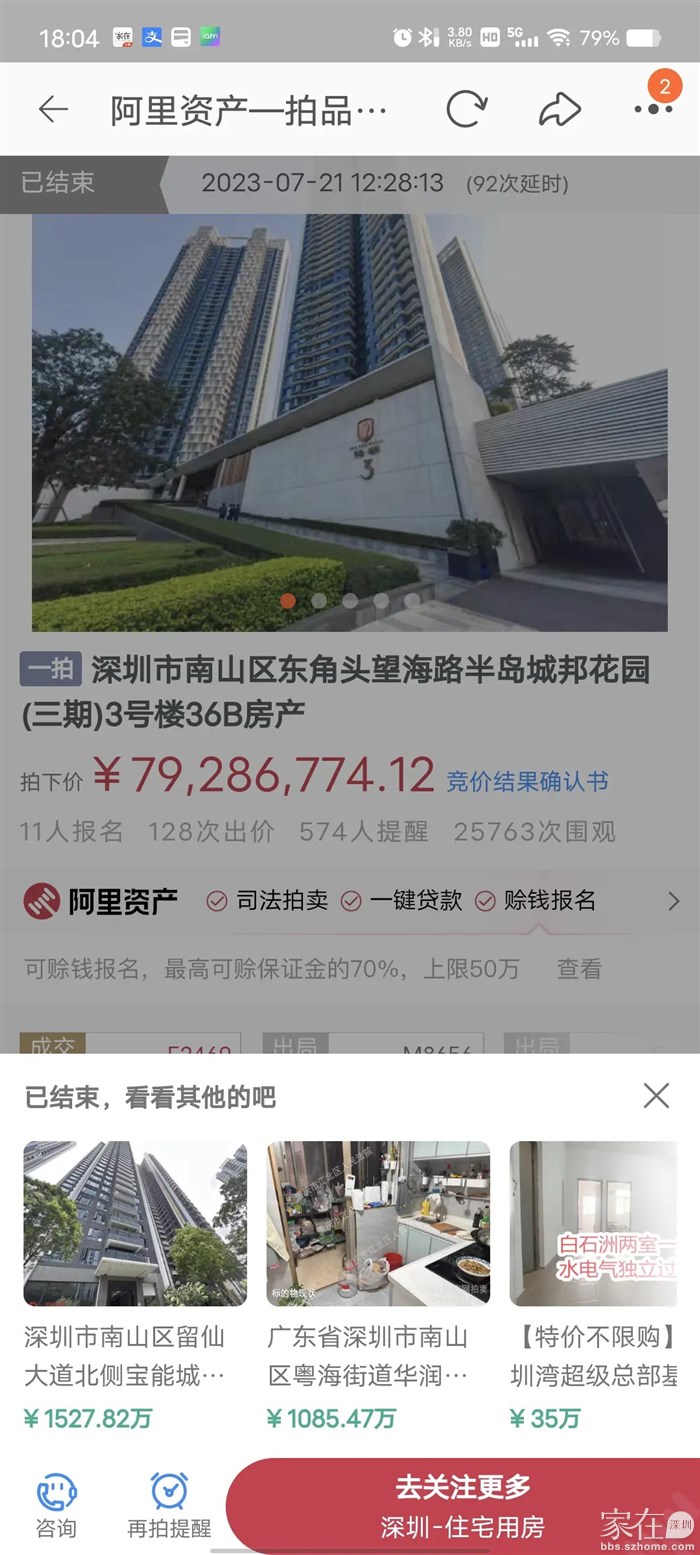This screenshot has height=1555, width=700.
Task: Go back using the top arrow
Action: (53, 109)
